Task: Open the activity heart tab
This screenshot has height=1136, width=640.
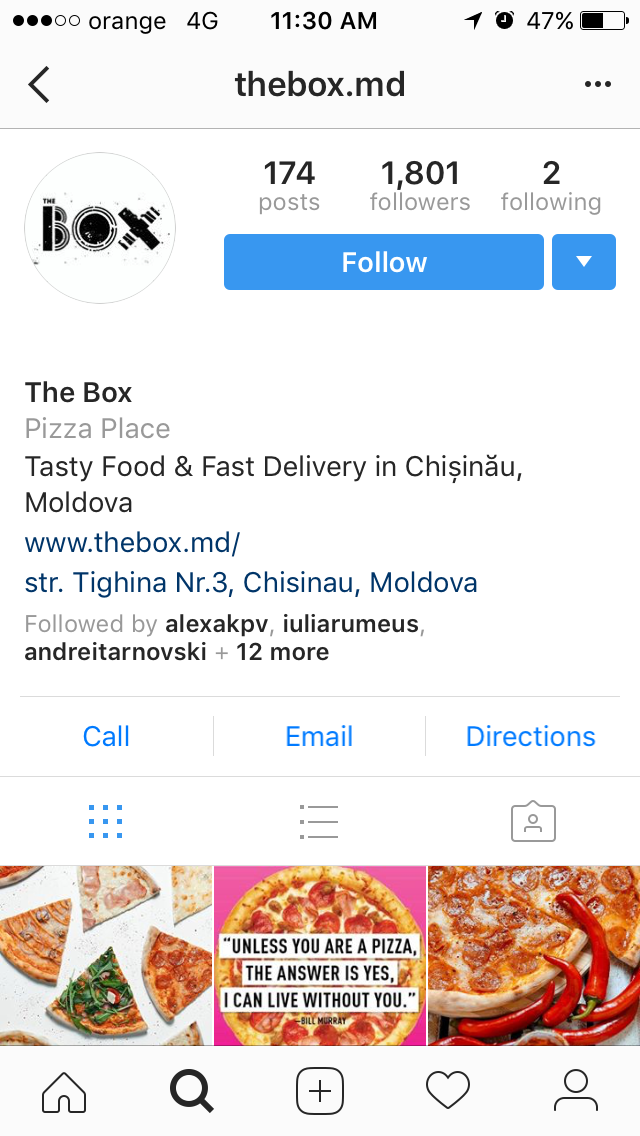Action: [447, 1090]
